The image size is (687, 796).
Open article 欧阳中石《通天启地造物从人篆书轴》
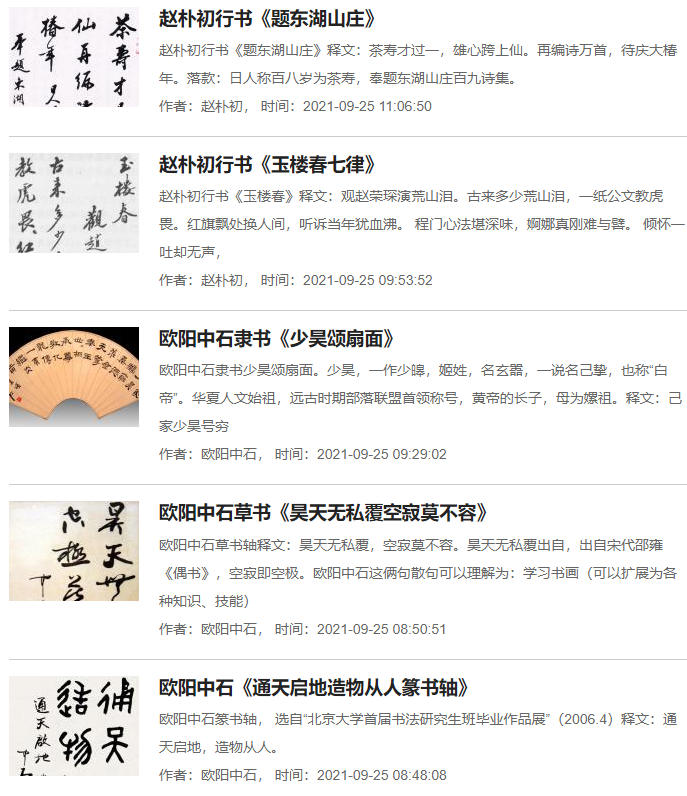[314, 688]
